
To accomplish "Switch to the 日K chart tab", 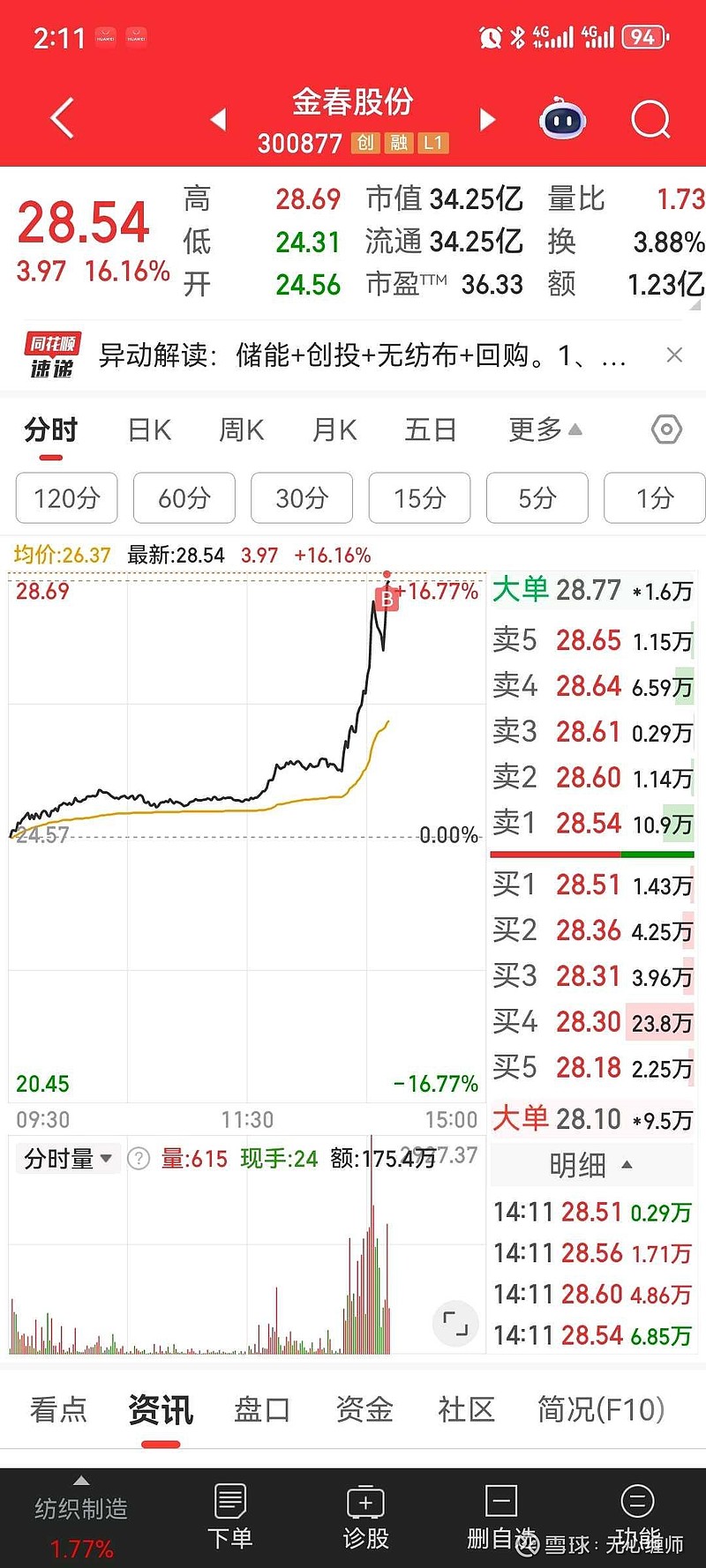I will coord(149,430).
